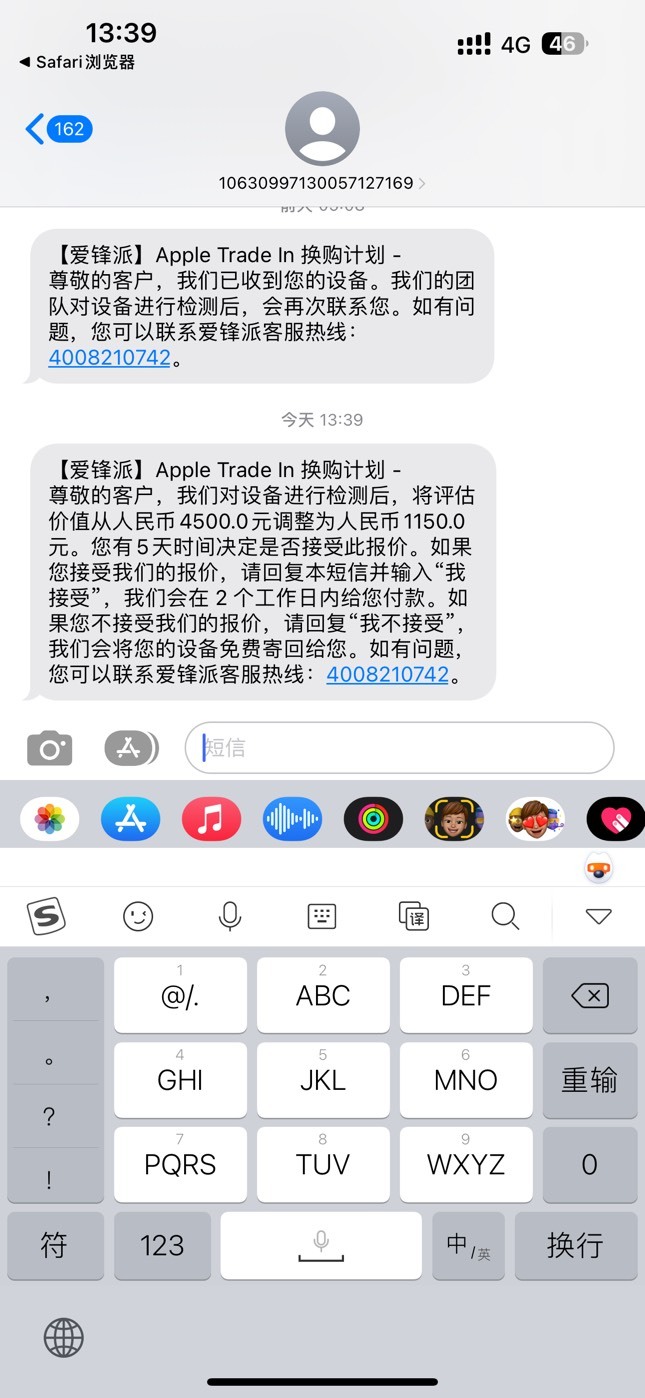The height and width of the screenshot is (1398, 645).
Task: Open contact details for 10630997130057127169
Action: point(322,183)
